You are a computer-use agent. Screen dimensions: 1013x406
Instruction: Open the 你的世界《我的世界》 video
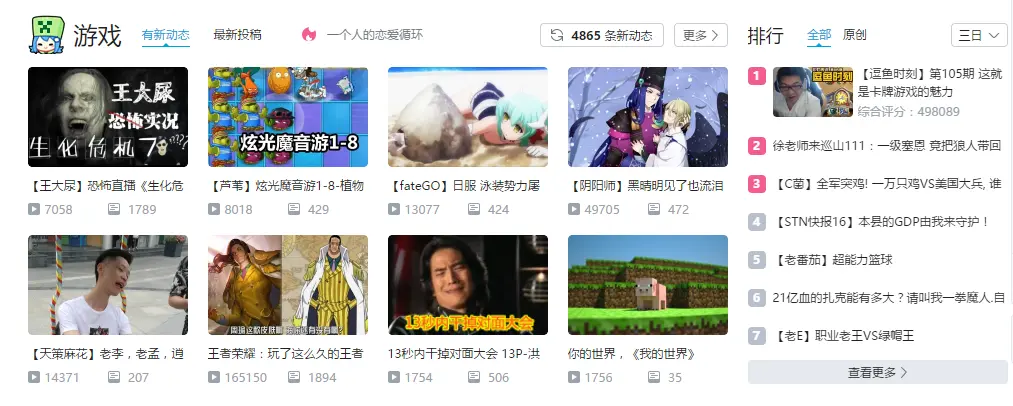(648, 285)
